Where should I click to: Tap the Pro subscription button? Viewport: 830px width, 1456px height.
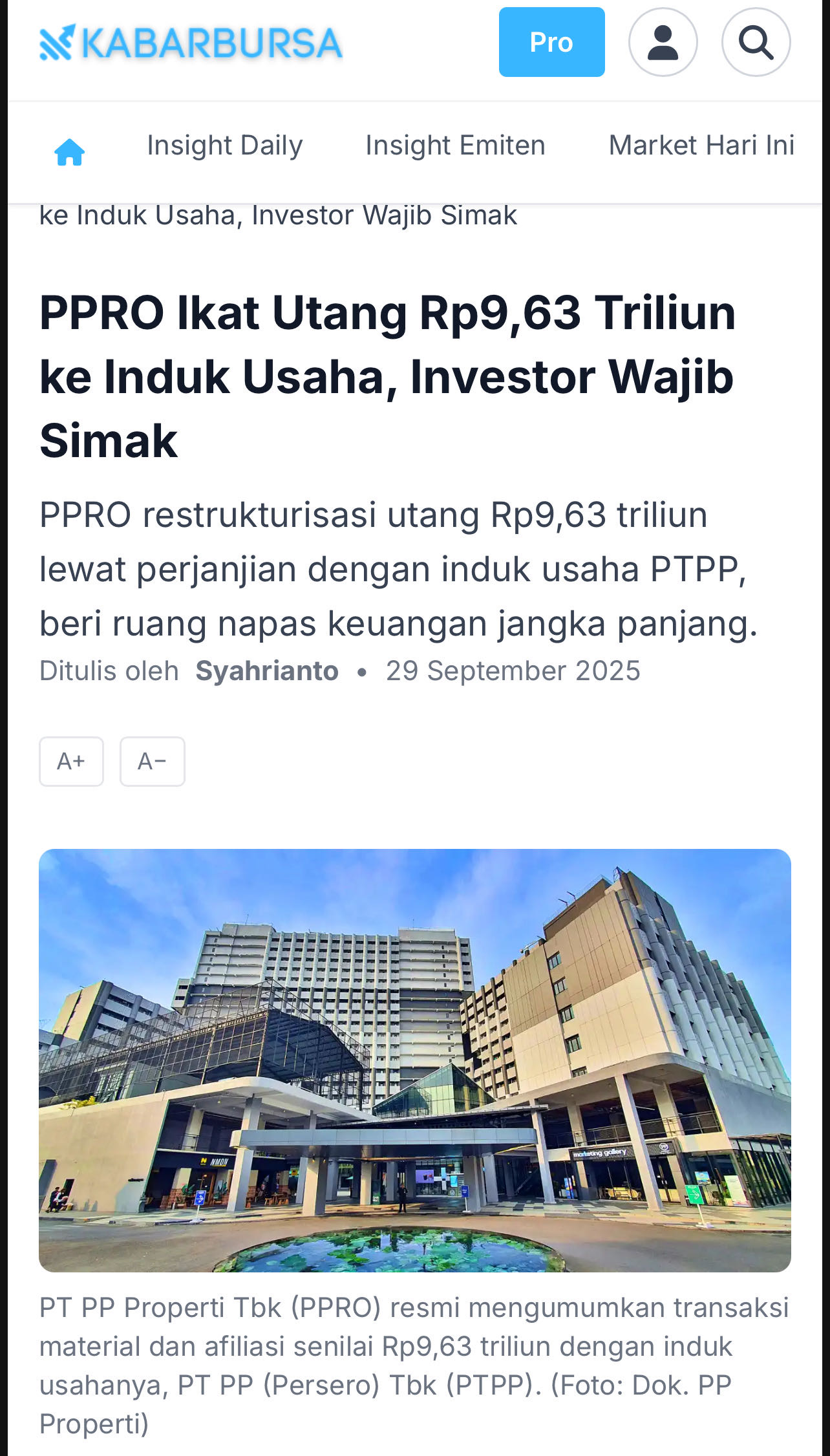(551, 42)
